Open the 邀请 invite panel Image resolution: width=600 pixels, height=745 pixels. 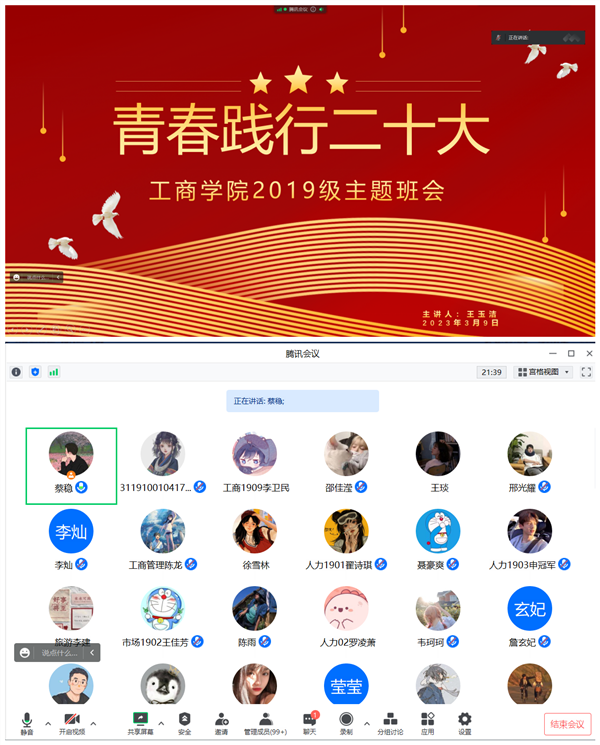[221, 723]
